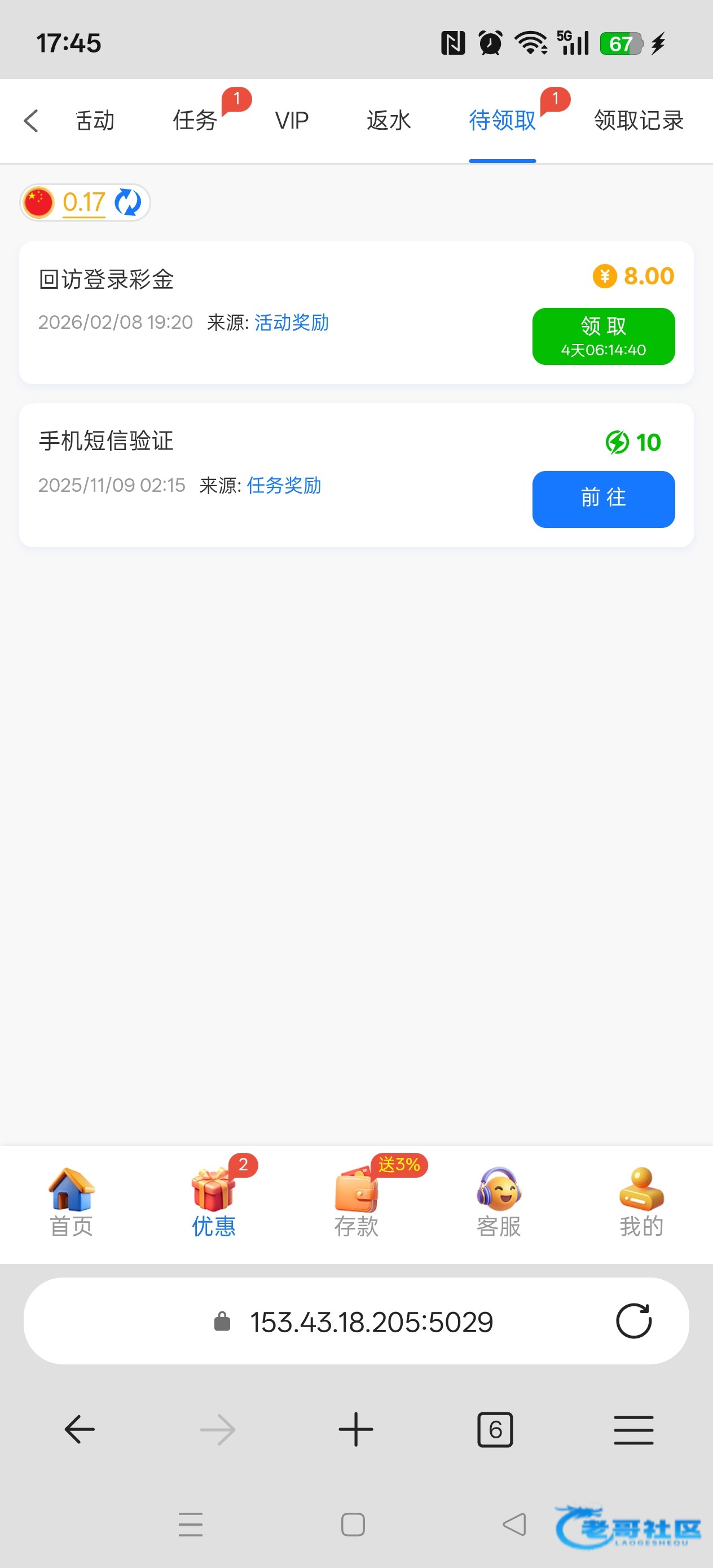Show the 6 open browser tabs
The height and width of the screenshot is (1568, 713).
494,1429
